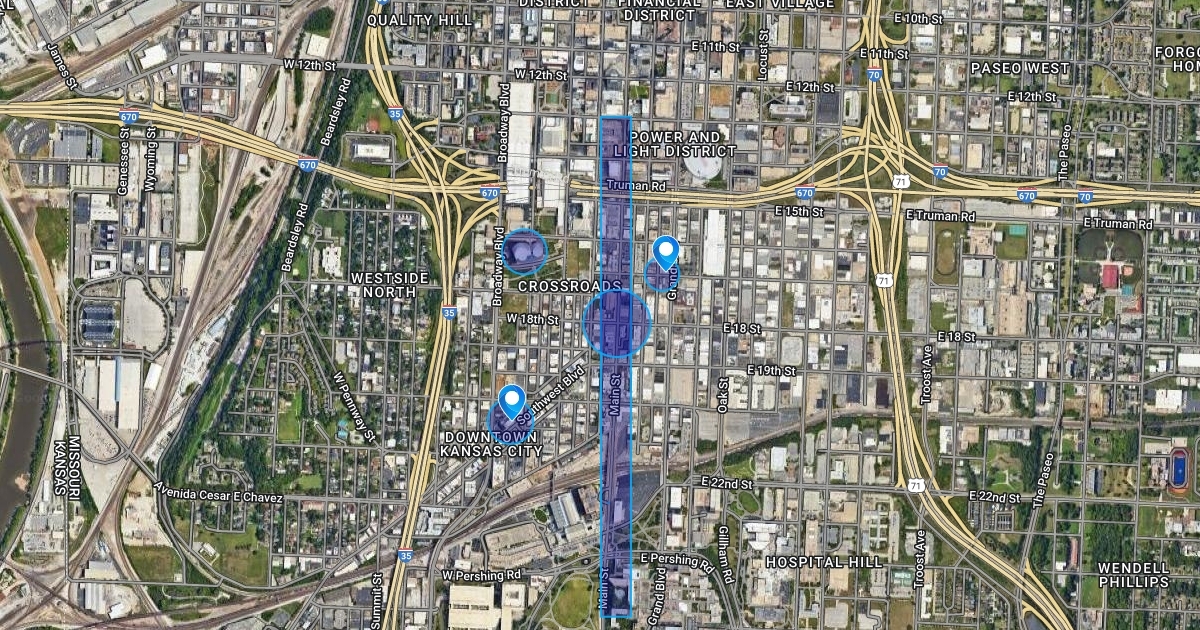Select the large circle at Main and 18th

[x=616, y=322]
